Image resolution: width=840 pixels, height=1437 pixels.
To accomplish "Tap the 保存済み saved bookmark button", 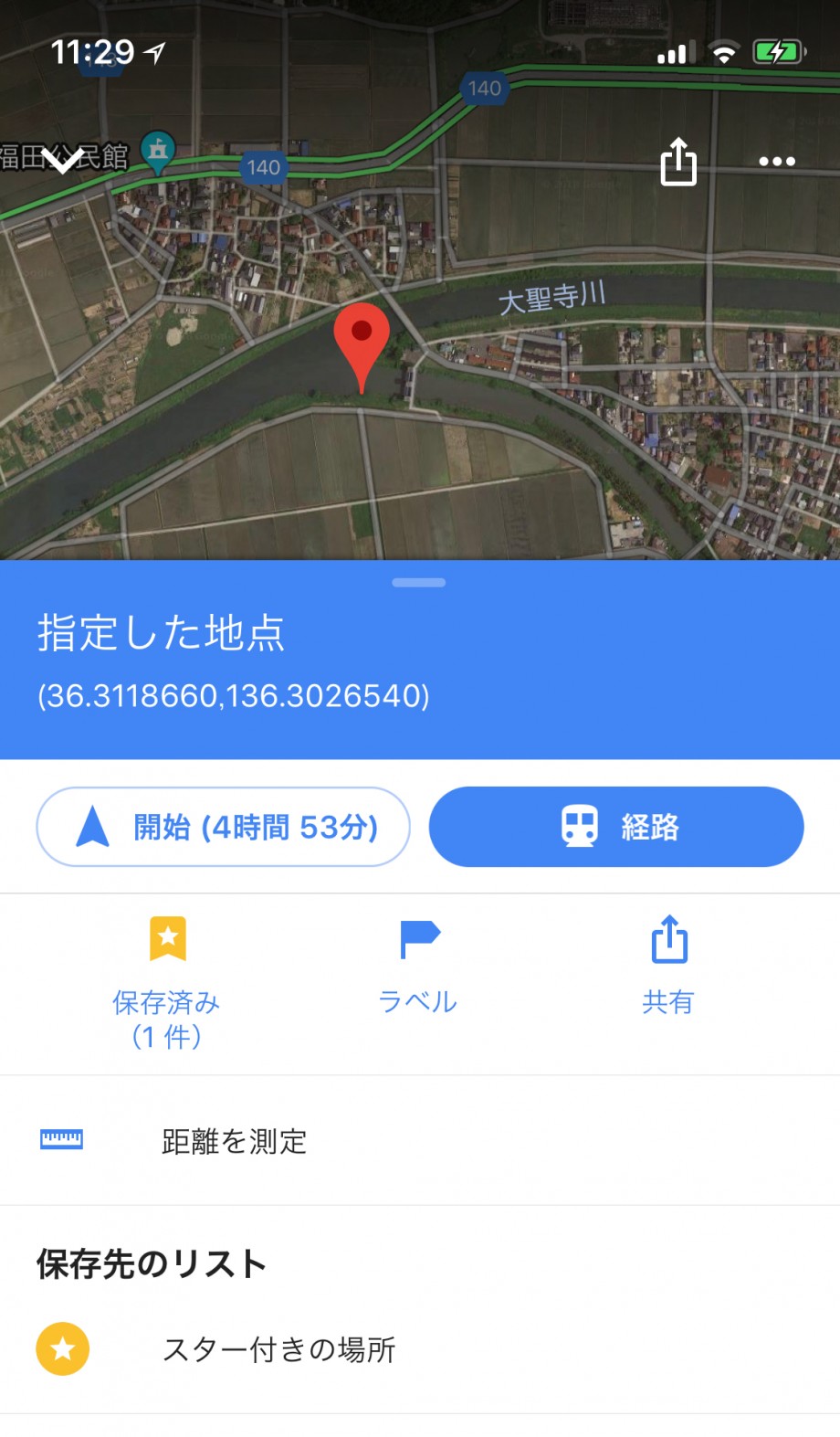I will click(x=167, y=983).
